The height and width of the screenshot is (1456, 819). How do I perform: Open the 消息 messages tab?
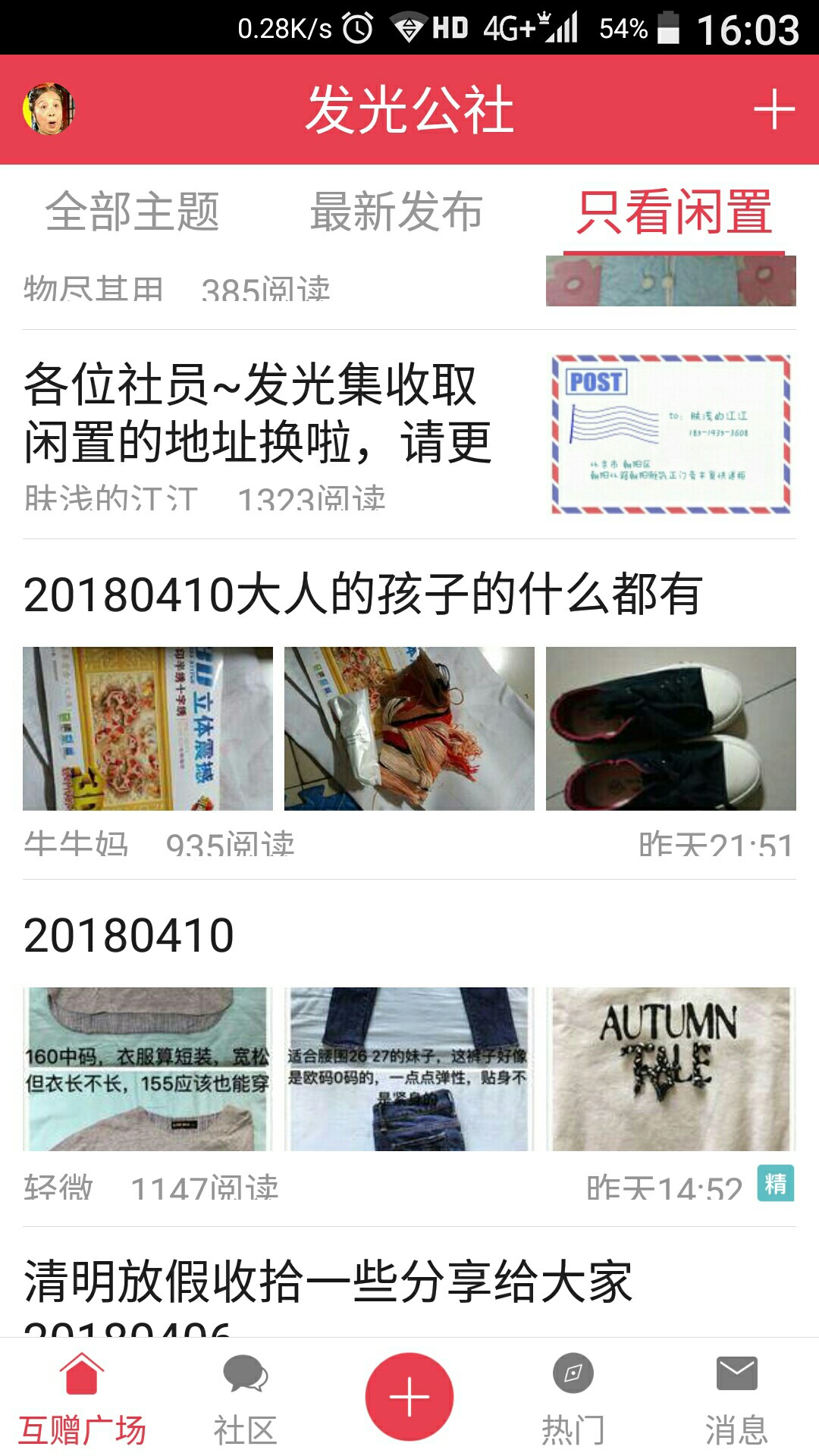(x=737, y=1400)
